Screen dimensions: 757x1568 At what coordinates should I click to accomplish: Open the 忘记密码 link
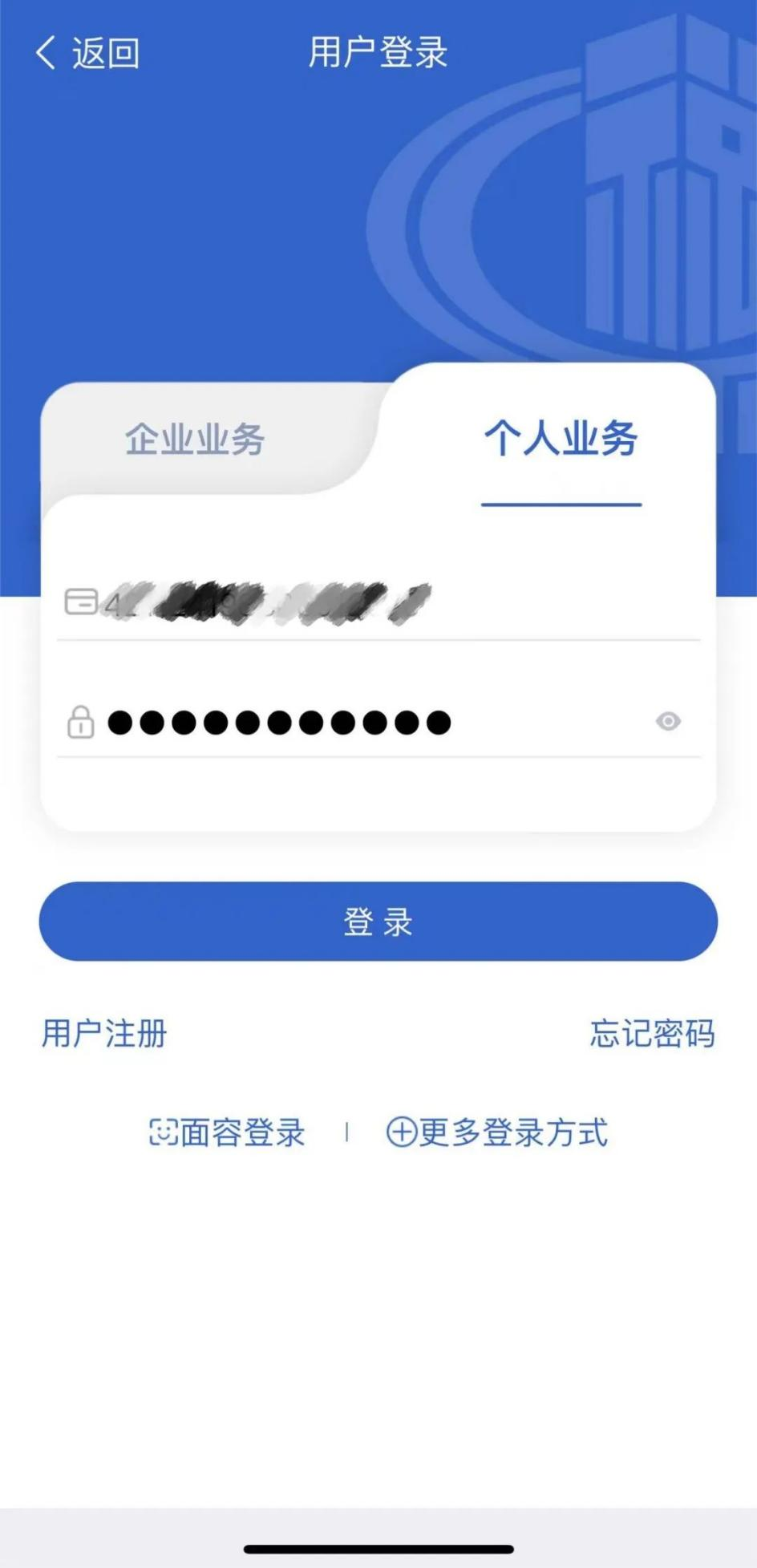[652, 1033]
